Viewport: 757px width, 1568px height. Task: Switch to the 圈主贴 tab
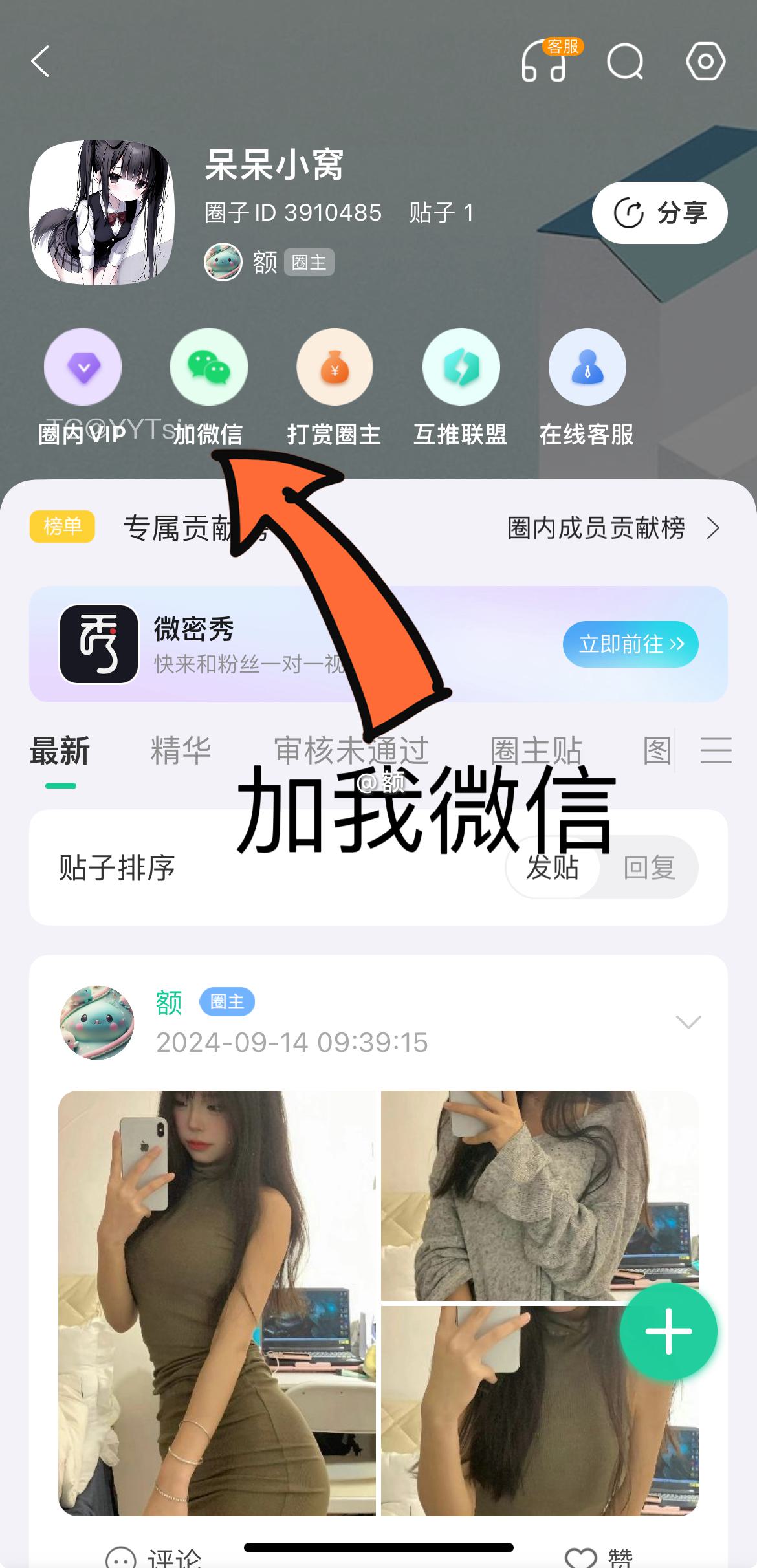click(x=536, y=750)
